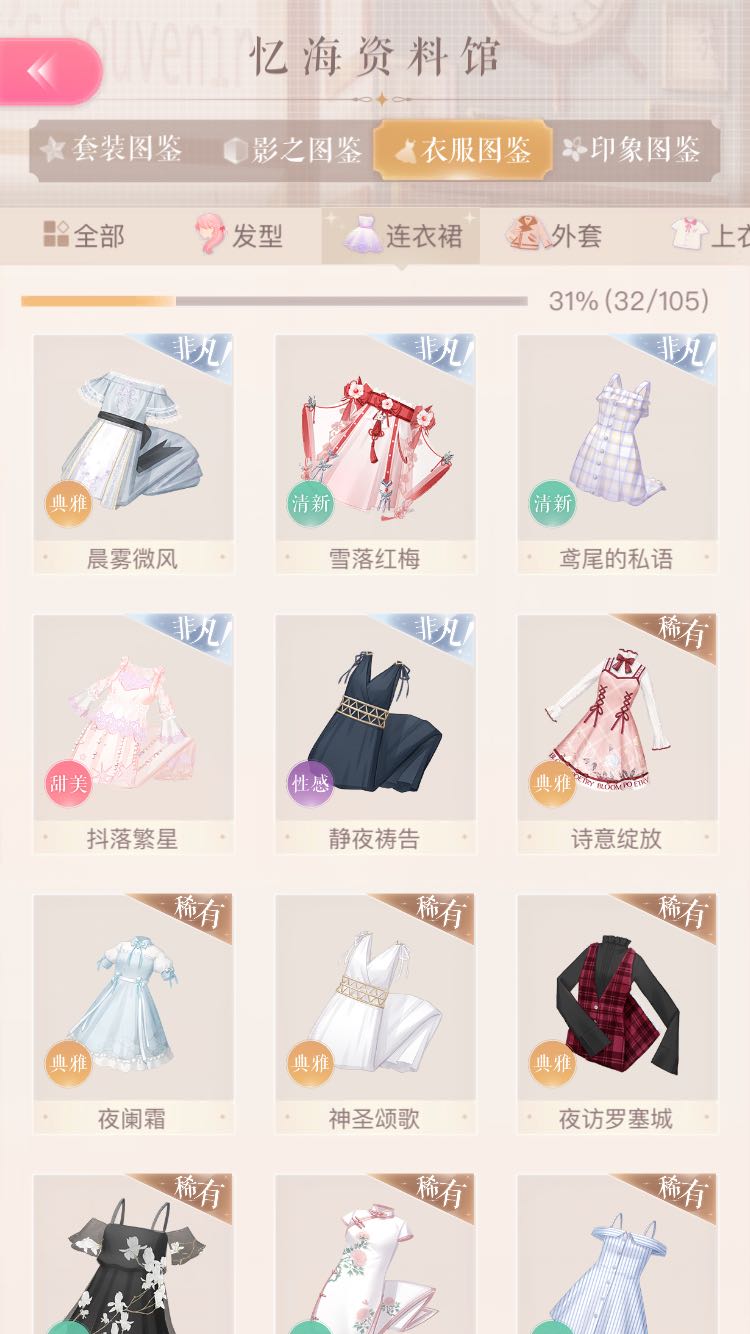Switch to the 外套 category

553,236
